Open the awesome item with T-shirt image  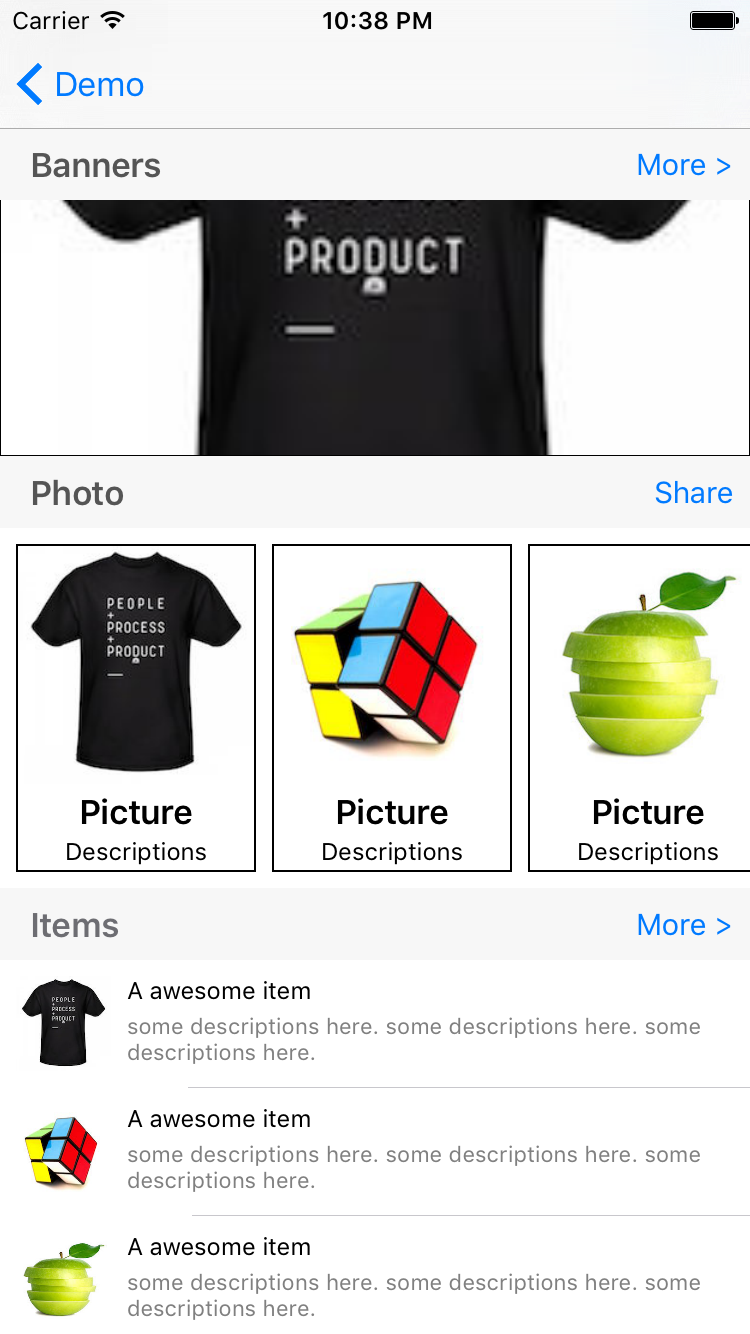click(375, 1022)
